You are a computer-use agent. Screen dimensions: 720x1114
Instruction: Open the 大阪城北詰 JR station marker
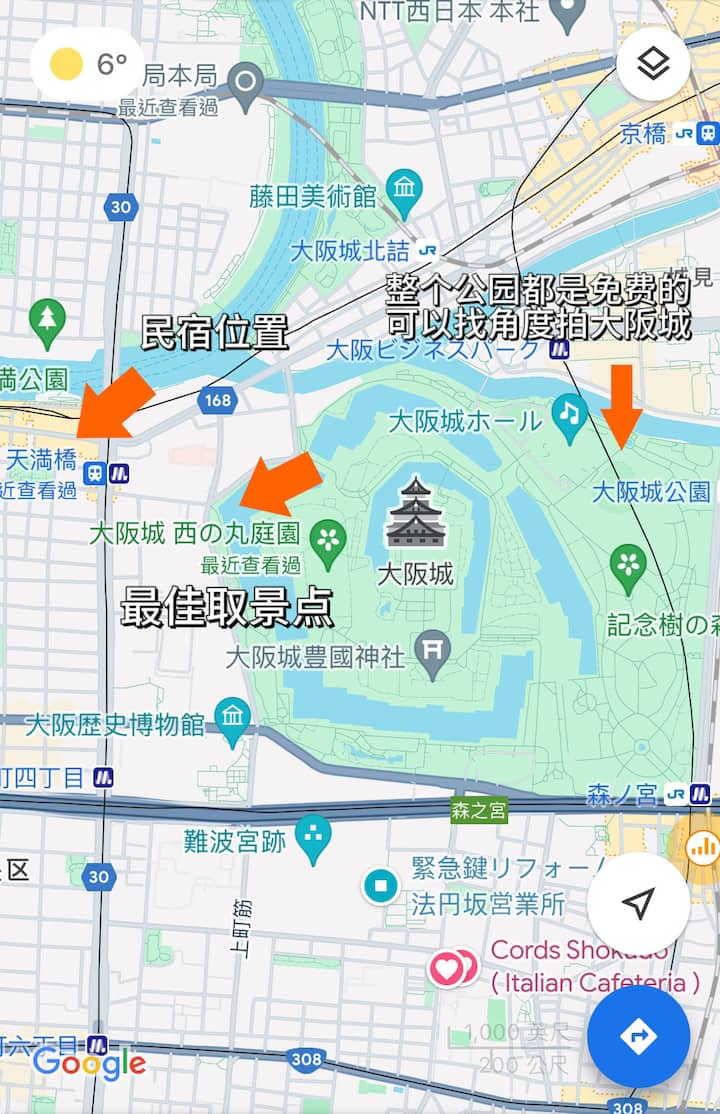[429, 250]
